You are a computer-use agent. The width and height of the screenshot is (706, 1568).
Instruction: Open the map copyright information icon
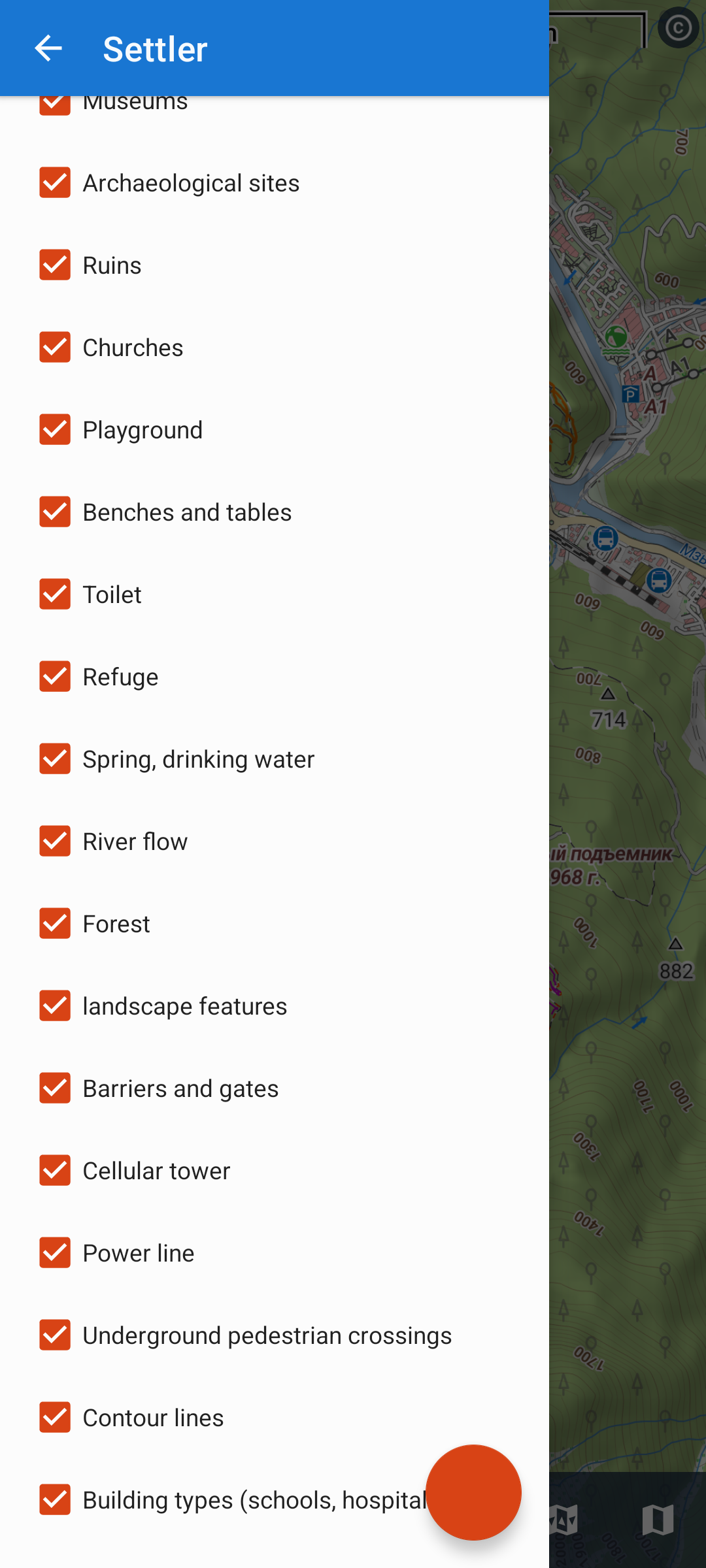(x=678, y=29)
